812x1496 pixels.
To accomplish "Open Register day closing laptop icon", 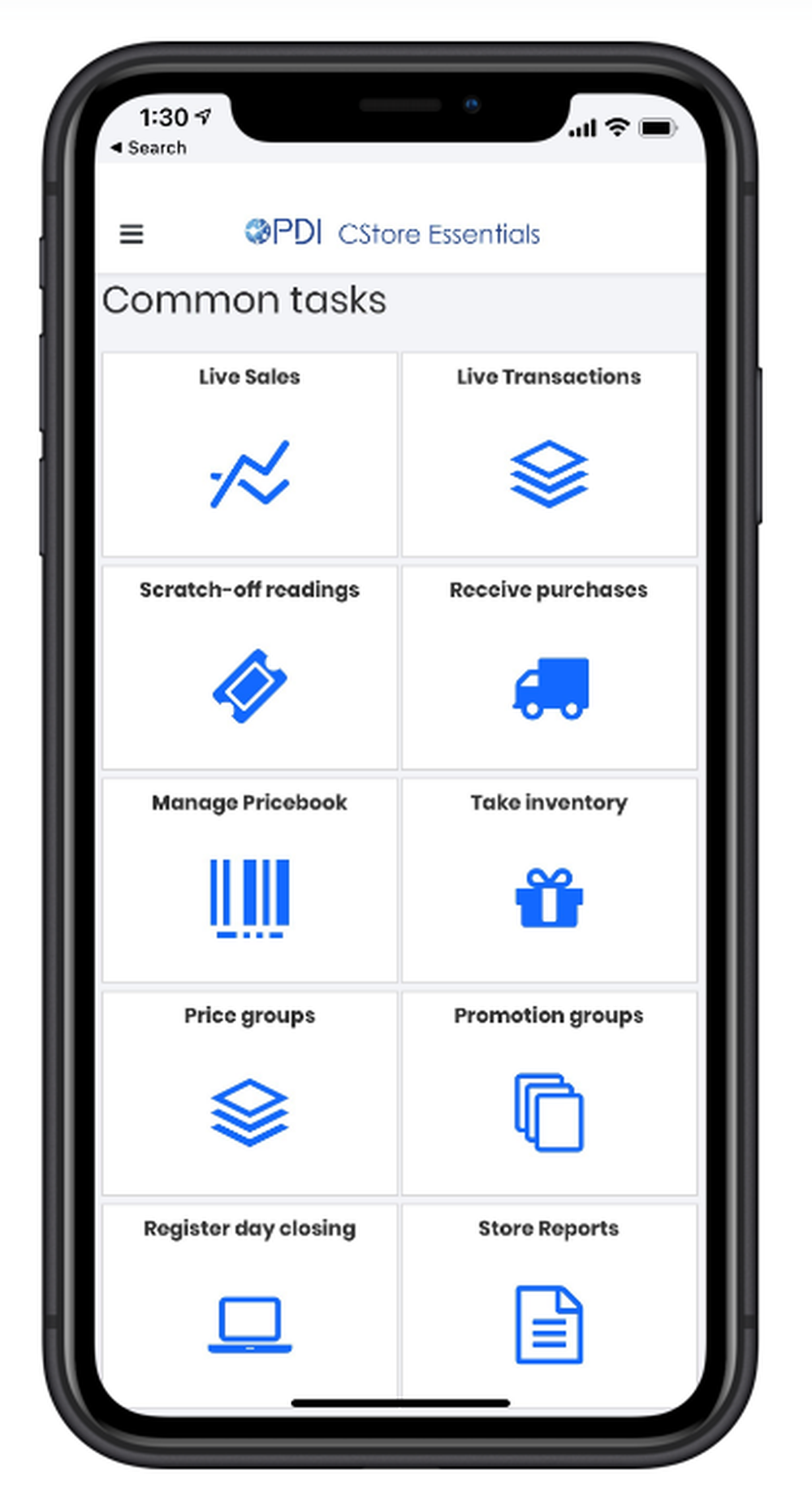I will click(x=248, y=1324).
